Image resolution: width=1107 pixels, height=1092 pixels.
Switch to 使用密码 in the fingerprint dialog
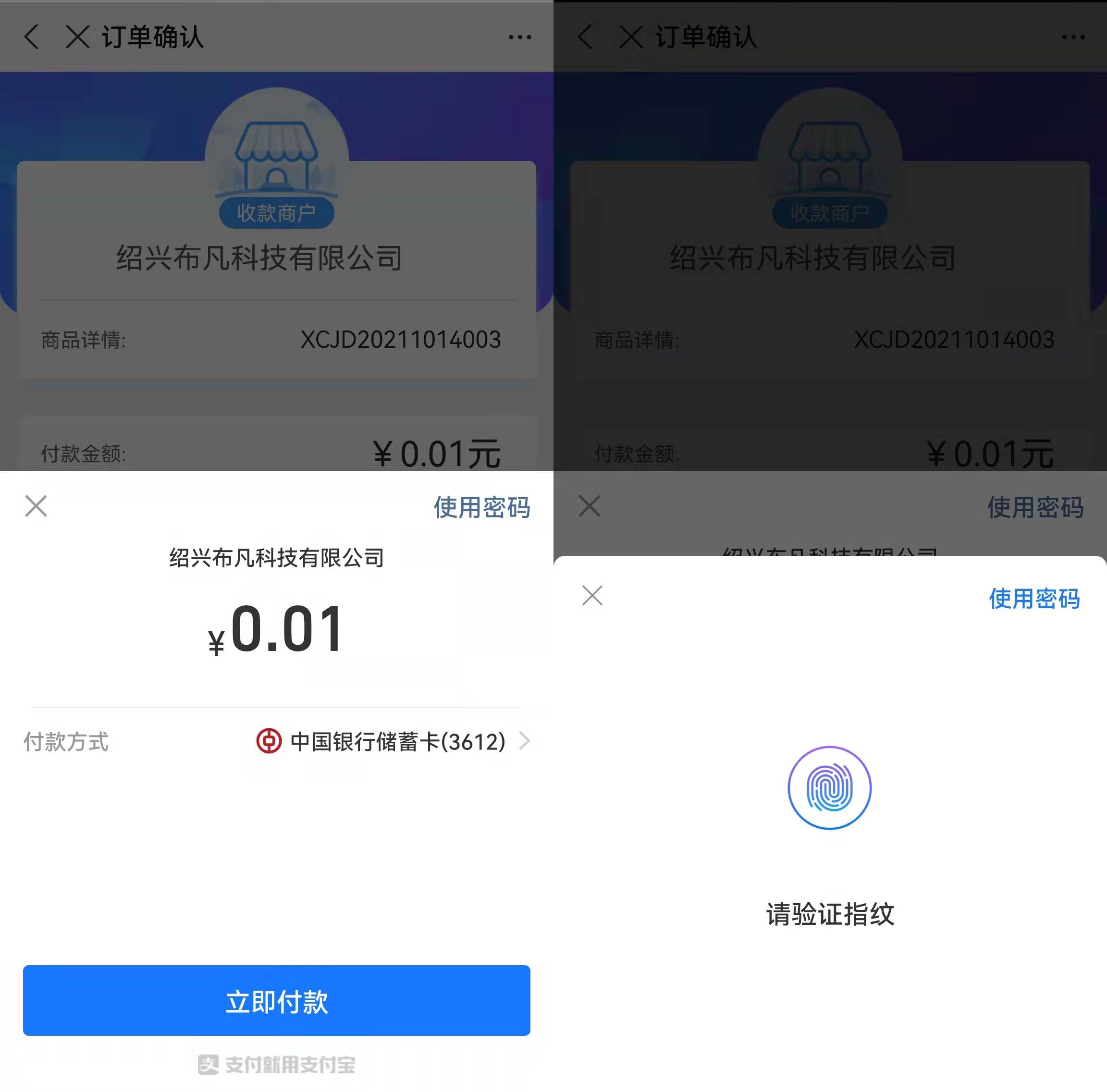pyautogui.click(x=1033, y=599)
